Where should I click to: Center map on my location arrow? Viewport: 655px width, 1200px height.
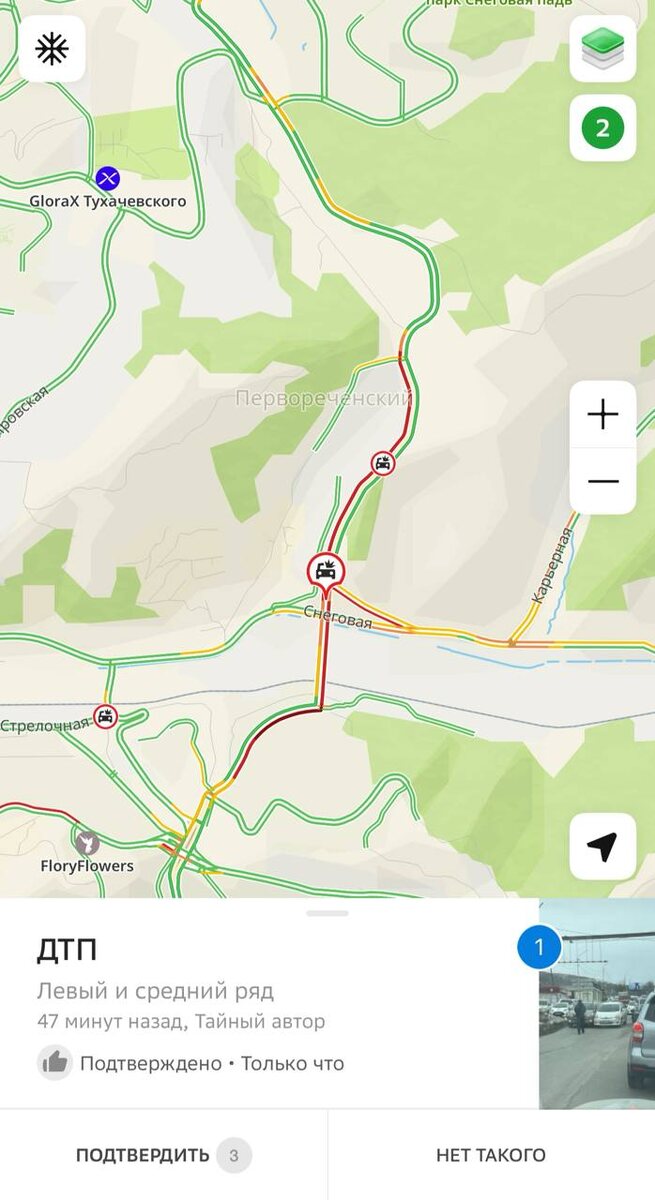(602, 847)
